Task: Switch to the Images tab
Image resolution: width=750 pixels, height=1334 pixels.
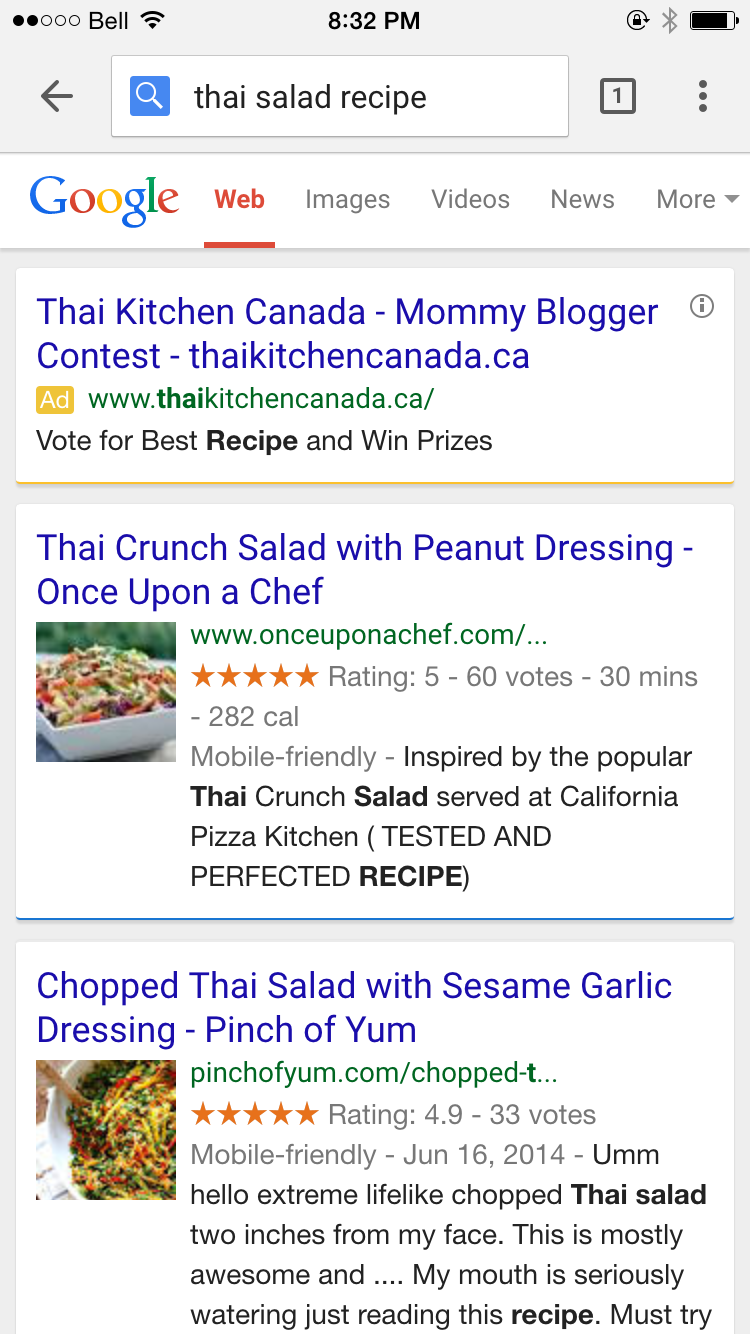Action: pyautogui.click(x=347, y=199)
